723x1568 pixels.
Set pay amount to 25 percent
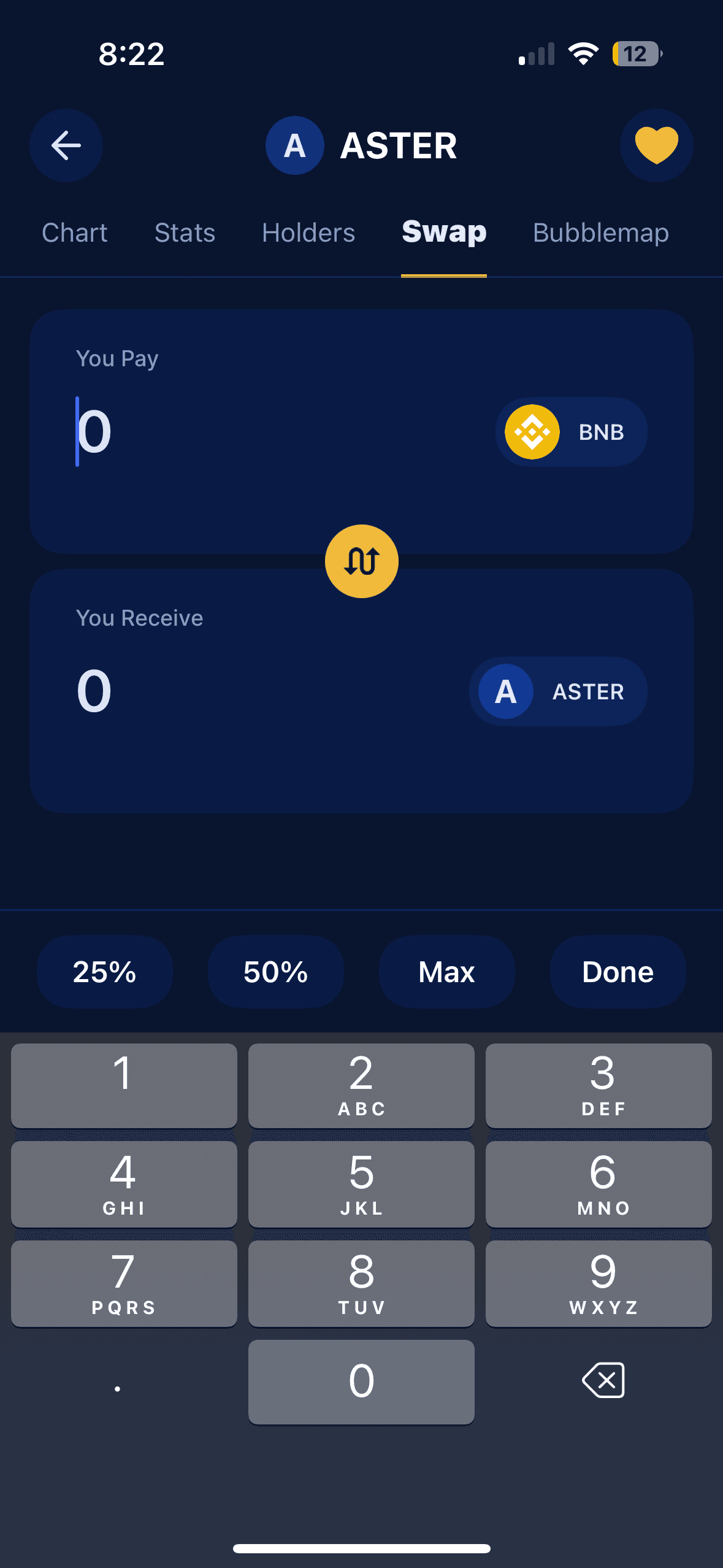point(104,972)
